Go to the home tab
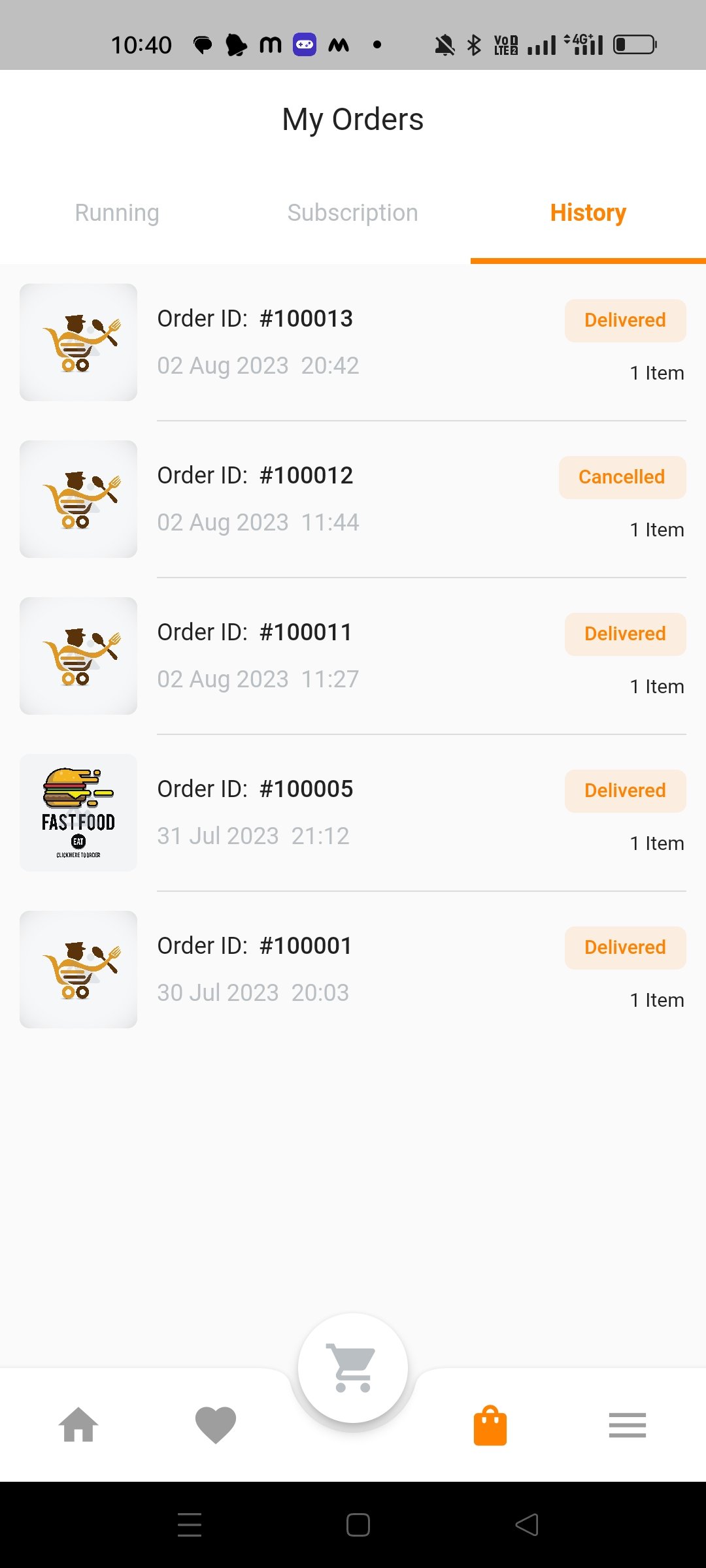The height and width of the screenshot is (1568, 706). [x=78, y=1424]
